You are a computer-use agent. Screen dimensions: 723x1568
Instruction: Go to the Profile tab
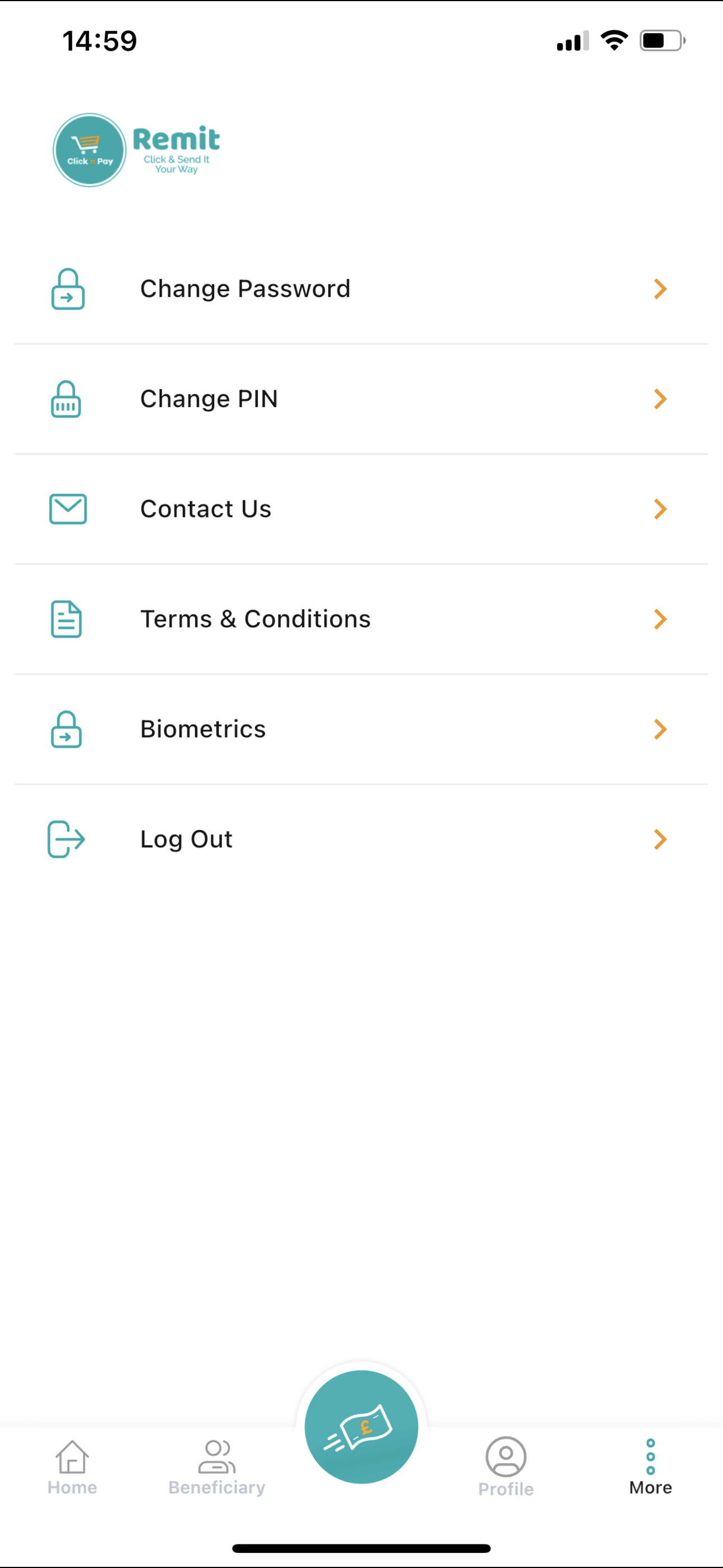506,1468
